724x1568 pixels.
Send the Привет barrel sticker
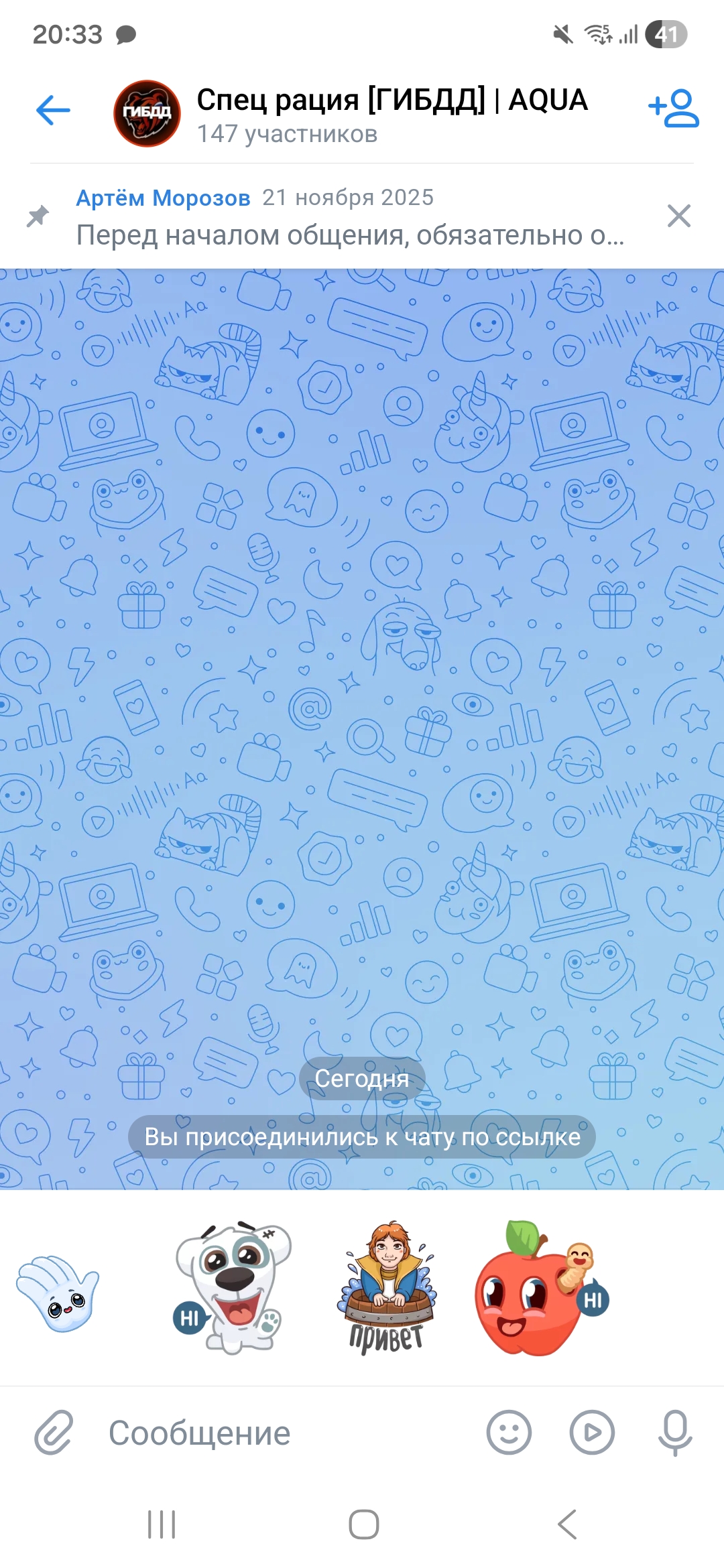(387, 1287)
